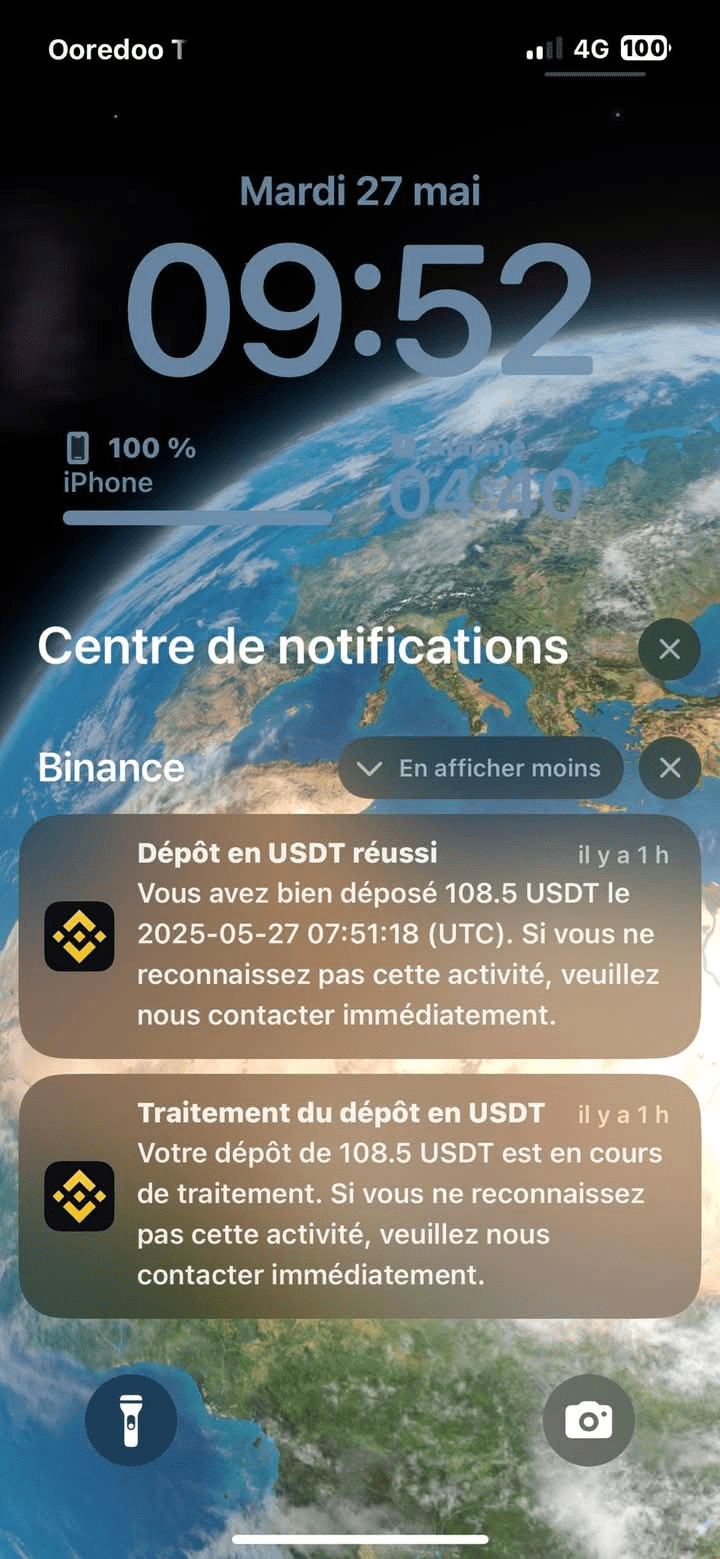
Task: Collapse Binance notifications with En afficher moins
Action: coord(480,768)
